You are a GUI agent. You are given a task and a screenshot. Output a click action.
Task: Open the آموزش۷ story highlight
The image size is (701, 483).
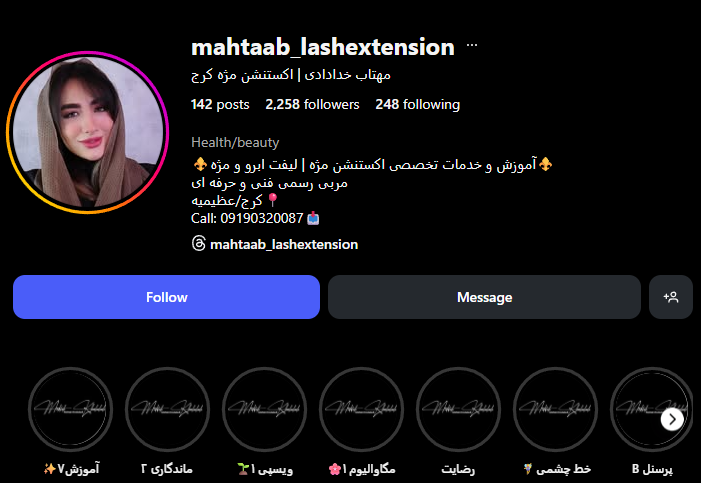69,409
